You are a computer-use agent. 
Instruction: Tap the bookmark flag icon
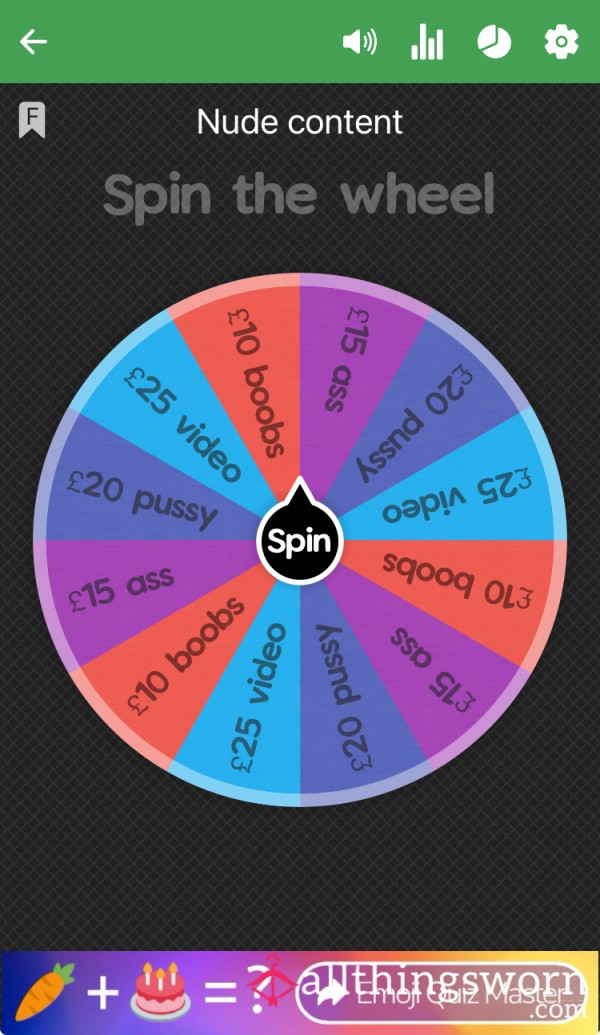(x=32, y=120)
